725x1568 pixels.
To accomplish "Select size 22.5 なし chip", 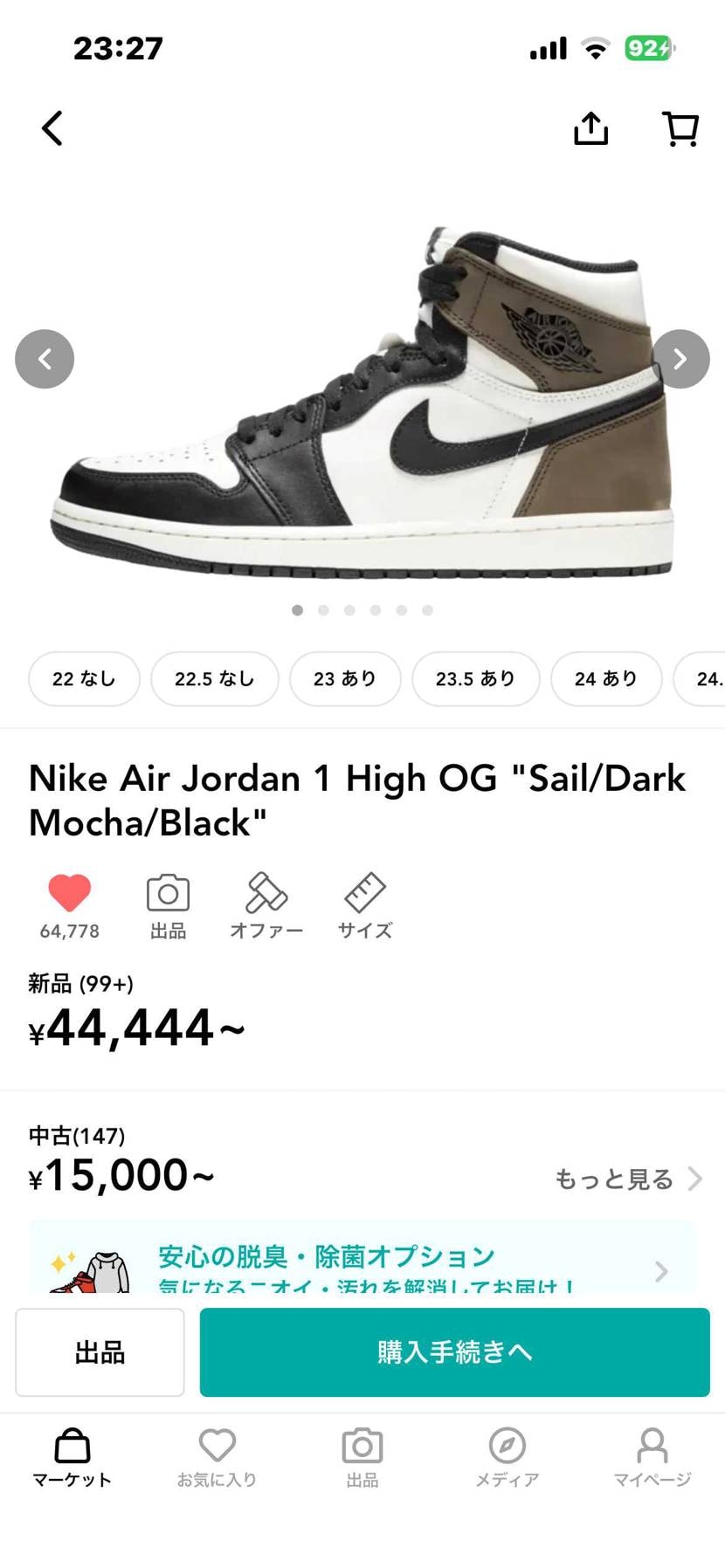I will 214,678.
